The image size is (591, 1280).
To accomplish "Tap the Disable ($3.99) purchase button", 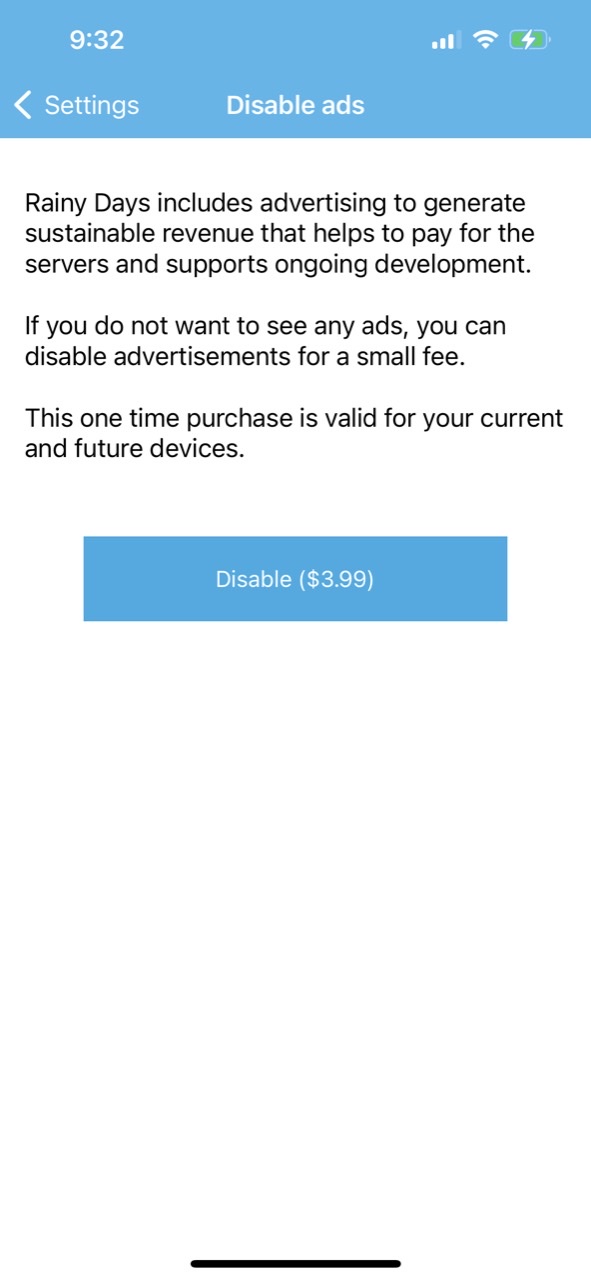I will pyautogui.click(x=295, y=579).
